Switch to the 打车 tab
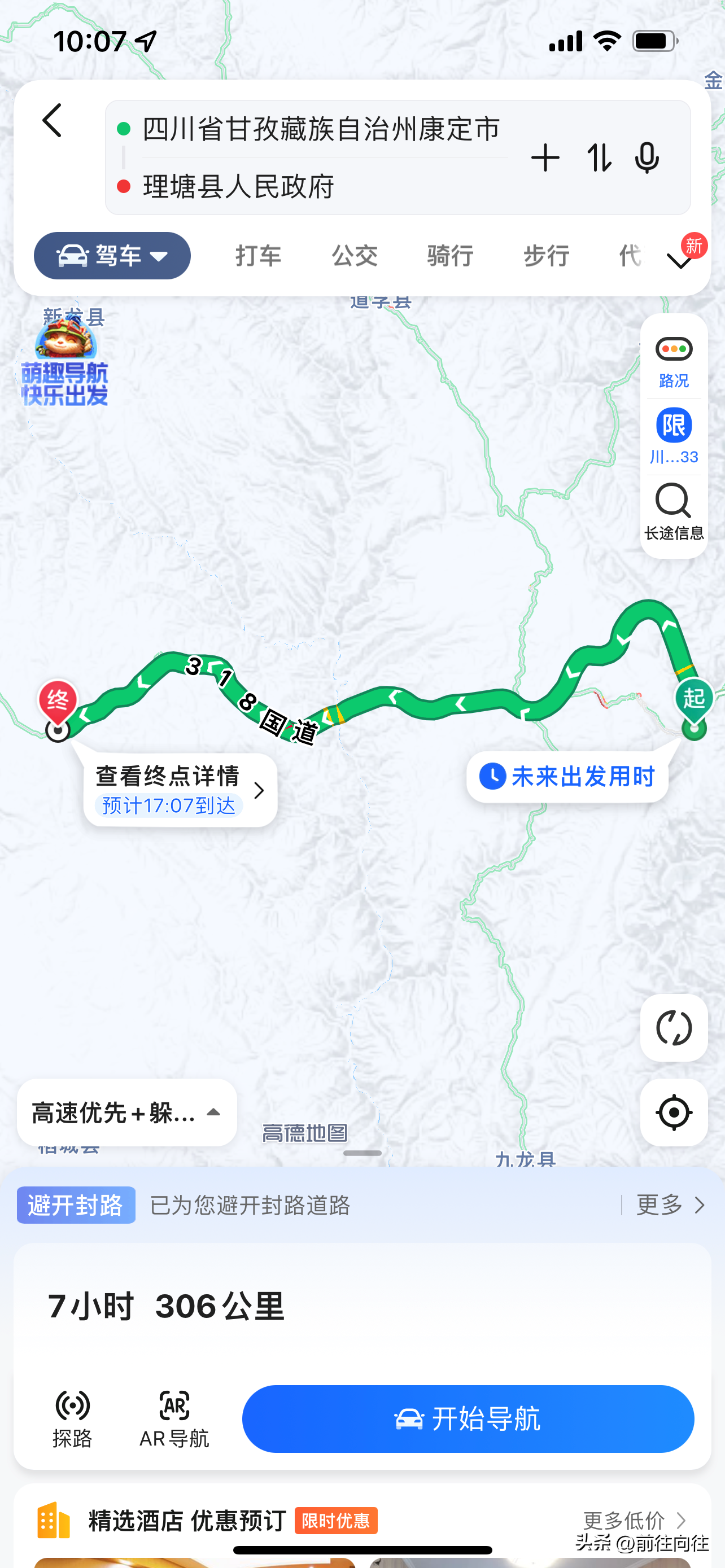Image resolution: width=725 pixels, height=1568 pixels. (258, 256)
